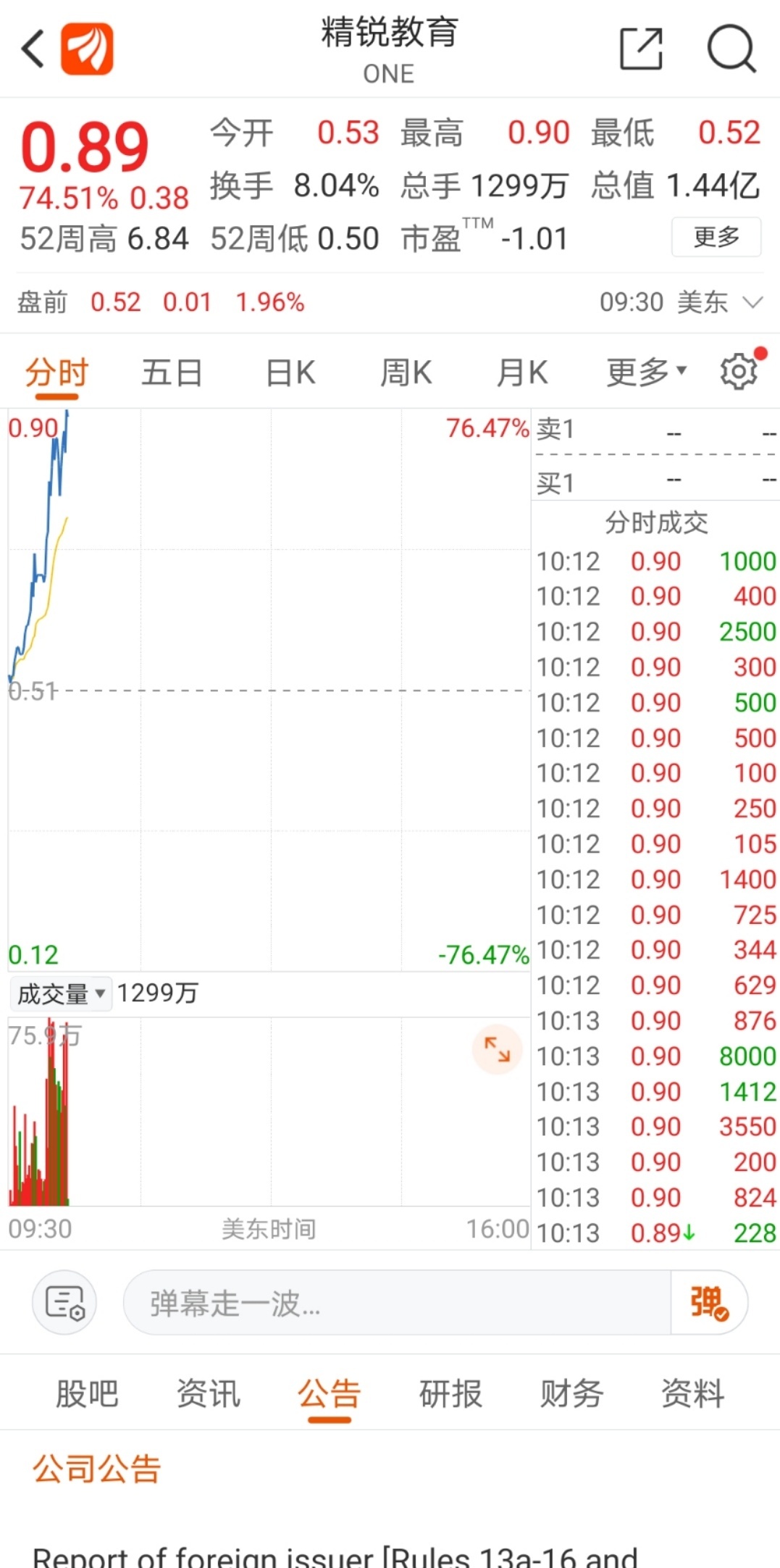This screenshot has height=1568, width=780.
Task: Open the 更多 chart period dropdown
Action: pos(645,373)
